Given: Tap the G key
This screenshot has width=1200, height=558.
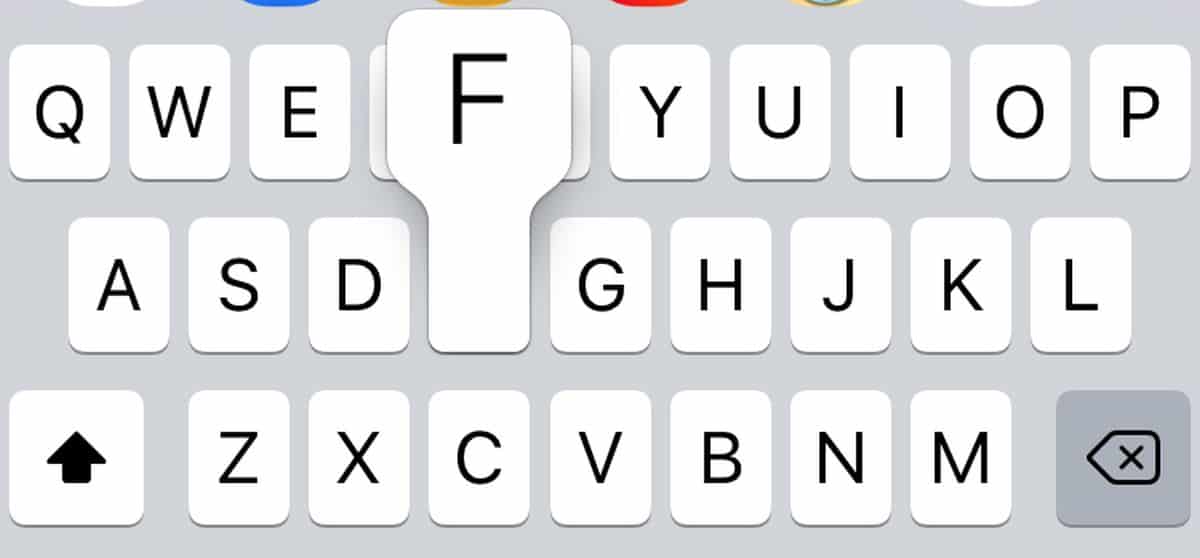Looking at the screenshot, I should (x=600, y=285).
